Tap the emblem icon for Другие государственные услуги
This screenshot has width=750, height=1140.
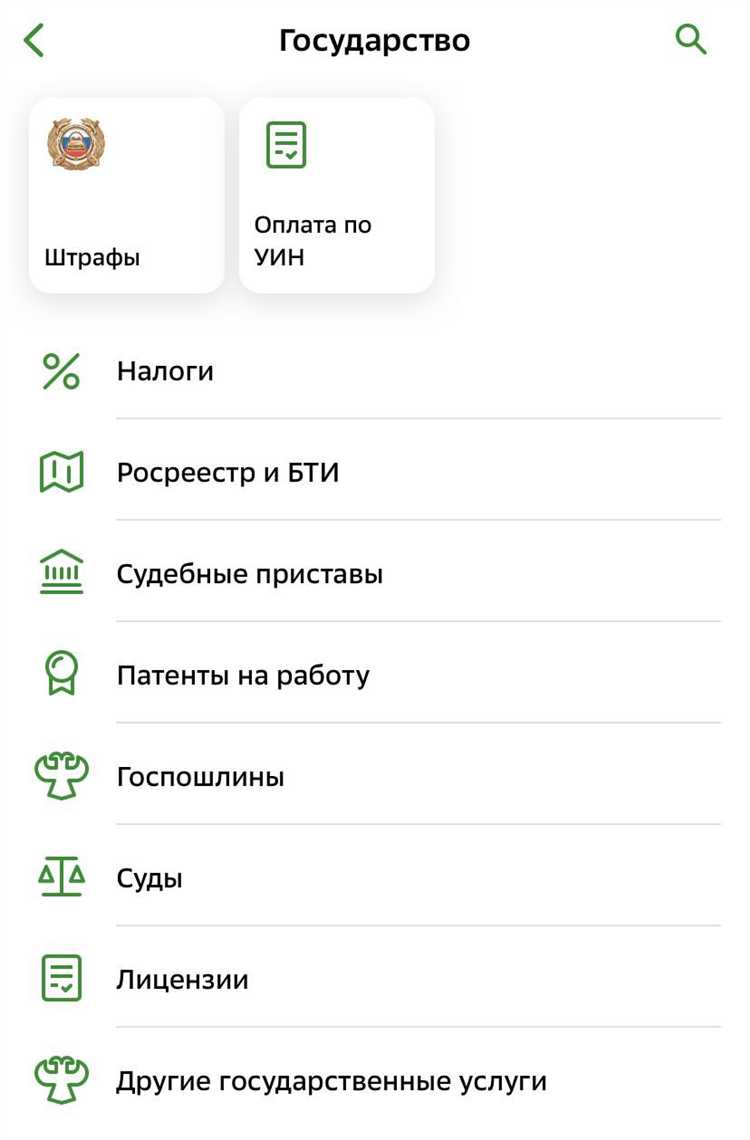coord(62,1080)
